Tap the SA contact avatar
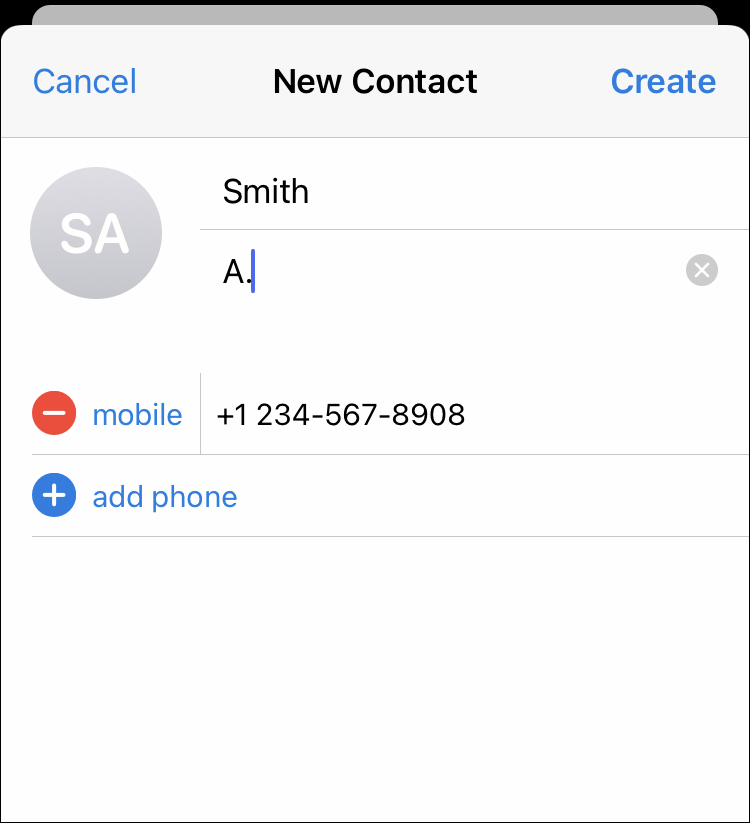The height and width of the screenshot is (823, 750). [x=96, y=233]
